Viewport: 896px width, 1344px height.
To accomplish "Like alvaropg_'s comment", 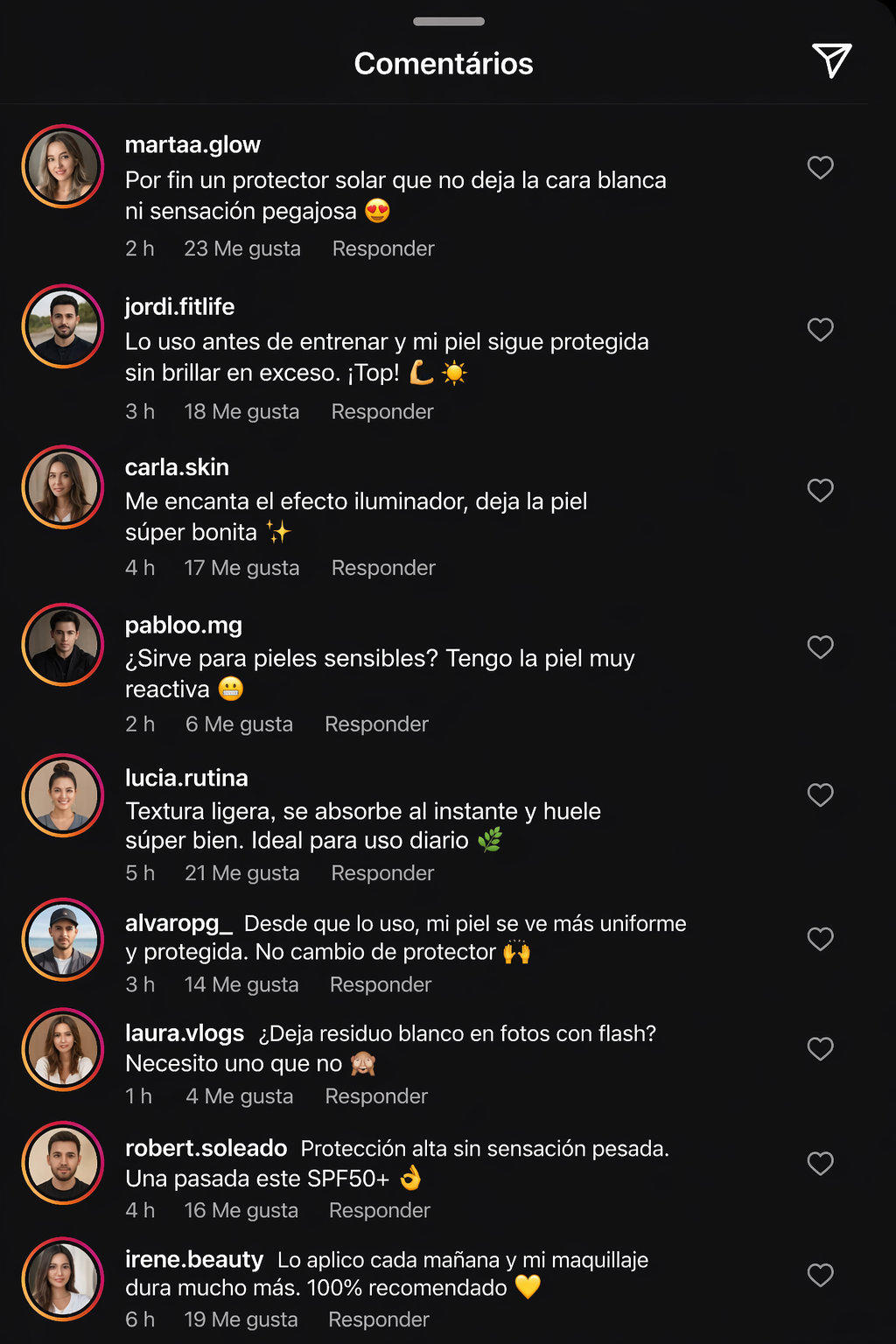I will pos(820,939).
